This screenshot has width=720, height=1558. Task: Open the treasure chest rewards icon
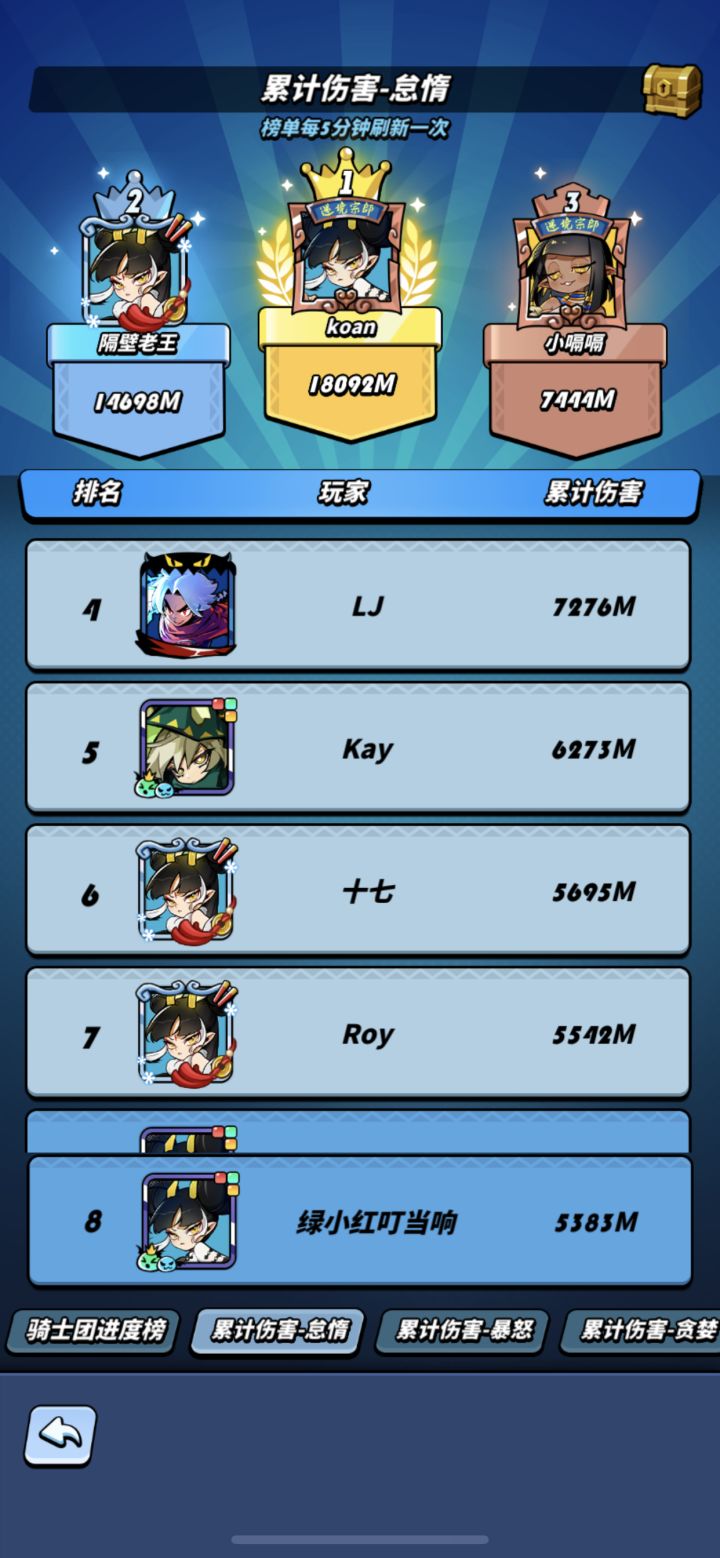672,87
